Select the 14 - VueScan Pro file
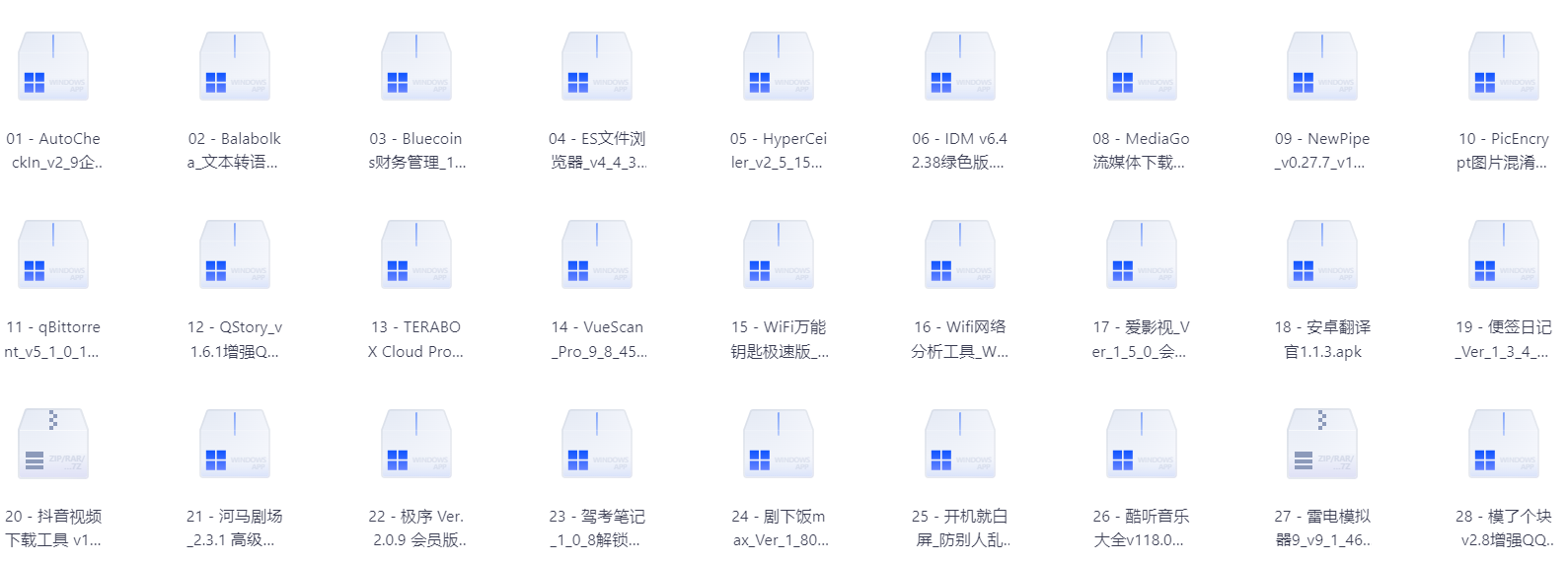This screenshot has width=1568, height=563. point(597,255)
